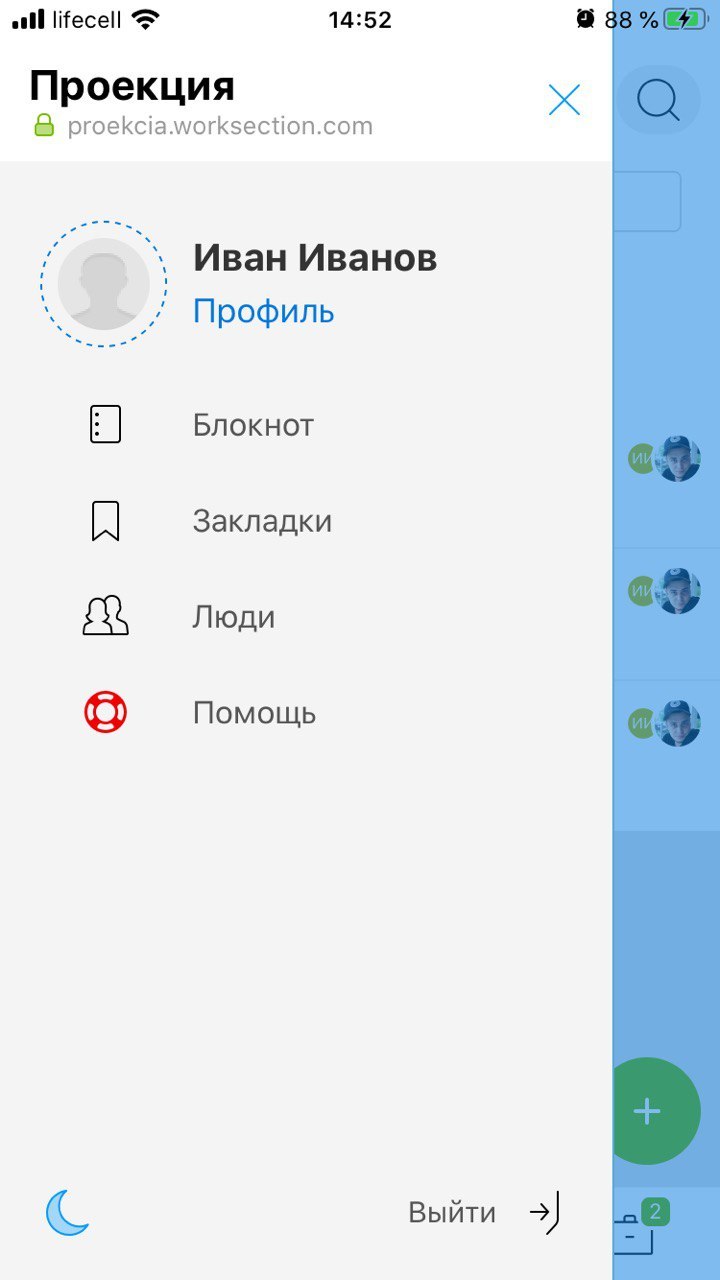
Task: Toggle dark mode moon icon
Action: 67,1212
